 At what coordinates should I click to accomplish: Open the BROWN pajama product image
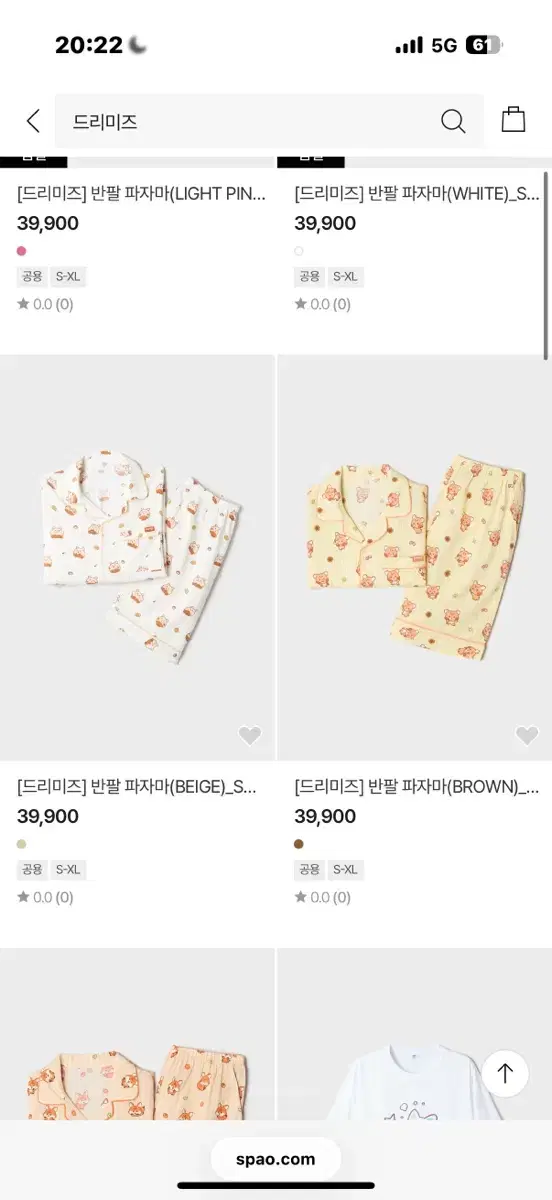pyautogui.click(x=414, y=557)
